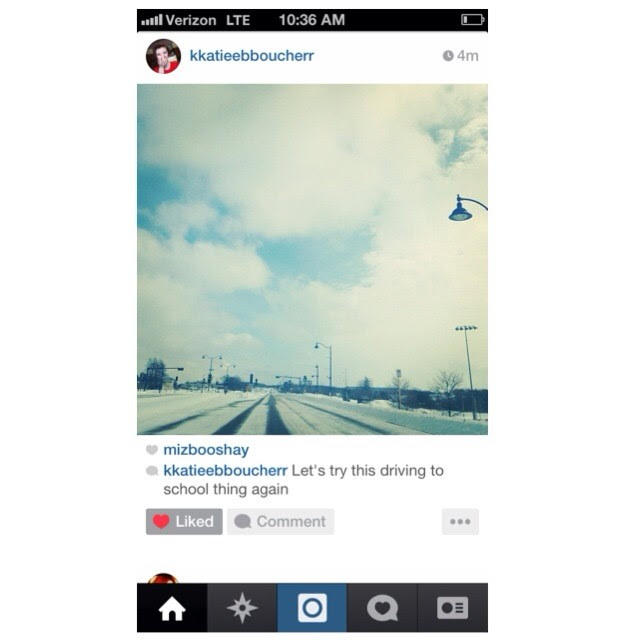Viewport: 640px width, 640px height.
Task: Unlike the post via Liked button
Action: click(184, 522)
